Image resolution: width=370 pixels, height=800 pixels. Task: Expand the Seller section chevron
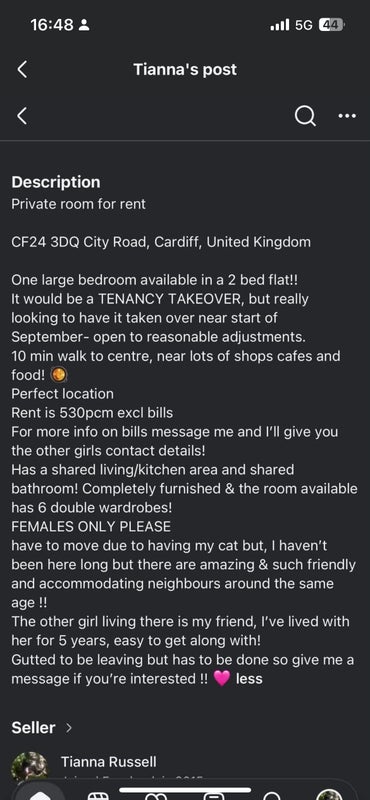[69, 728]
